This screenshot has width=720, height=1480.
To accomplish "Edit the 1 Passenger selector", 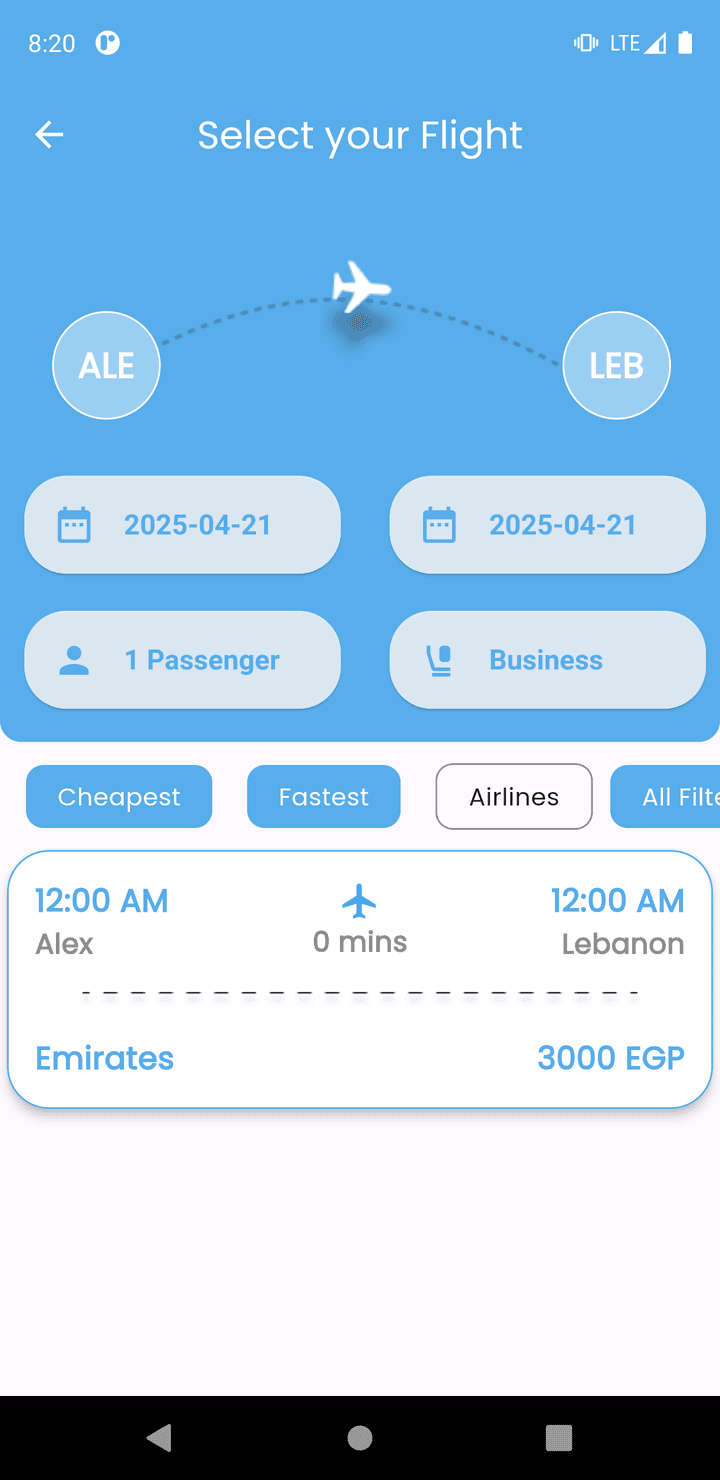I will point(182,660).
